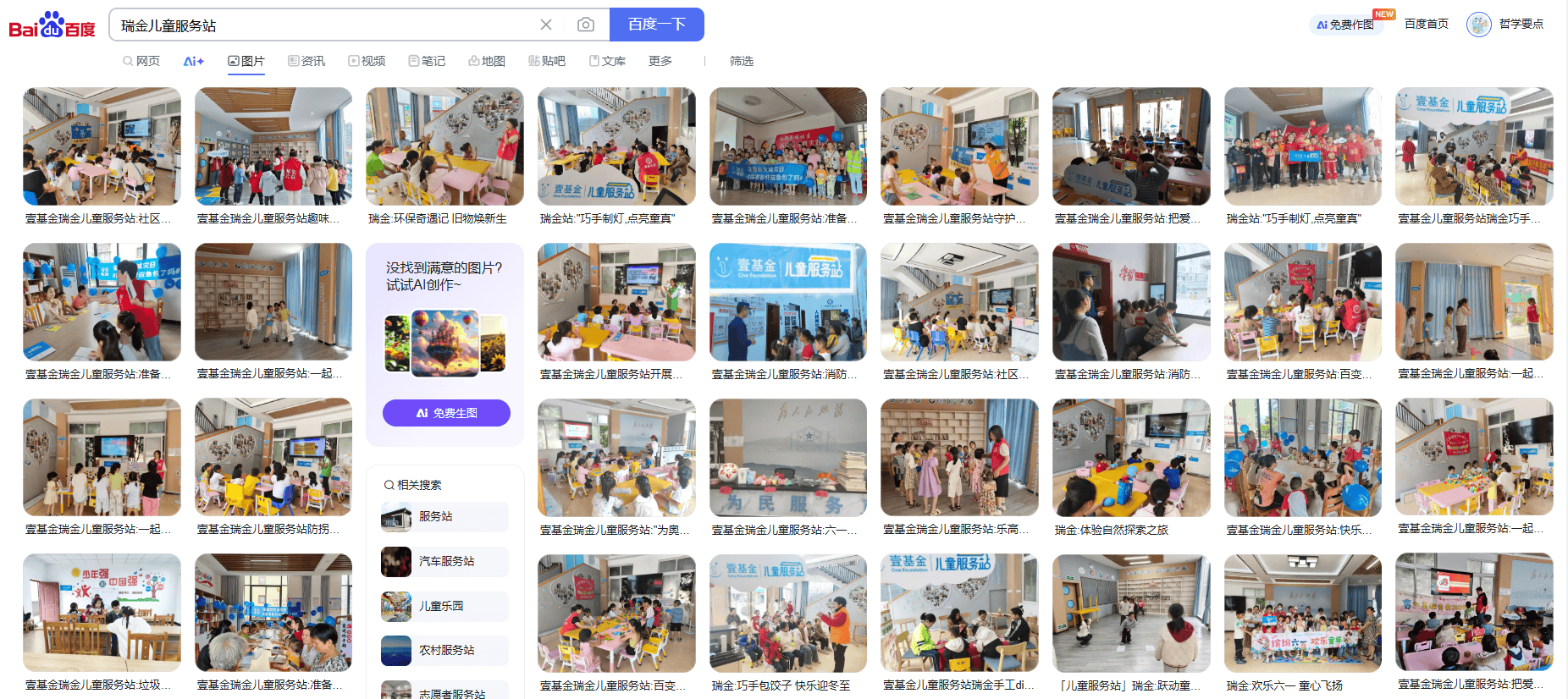Open camera image search
The image size is (1568, 699).
pos(585,25)
